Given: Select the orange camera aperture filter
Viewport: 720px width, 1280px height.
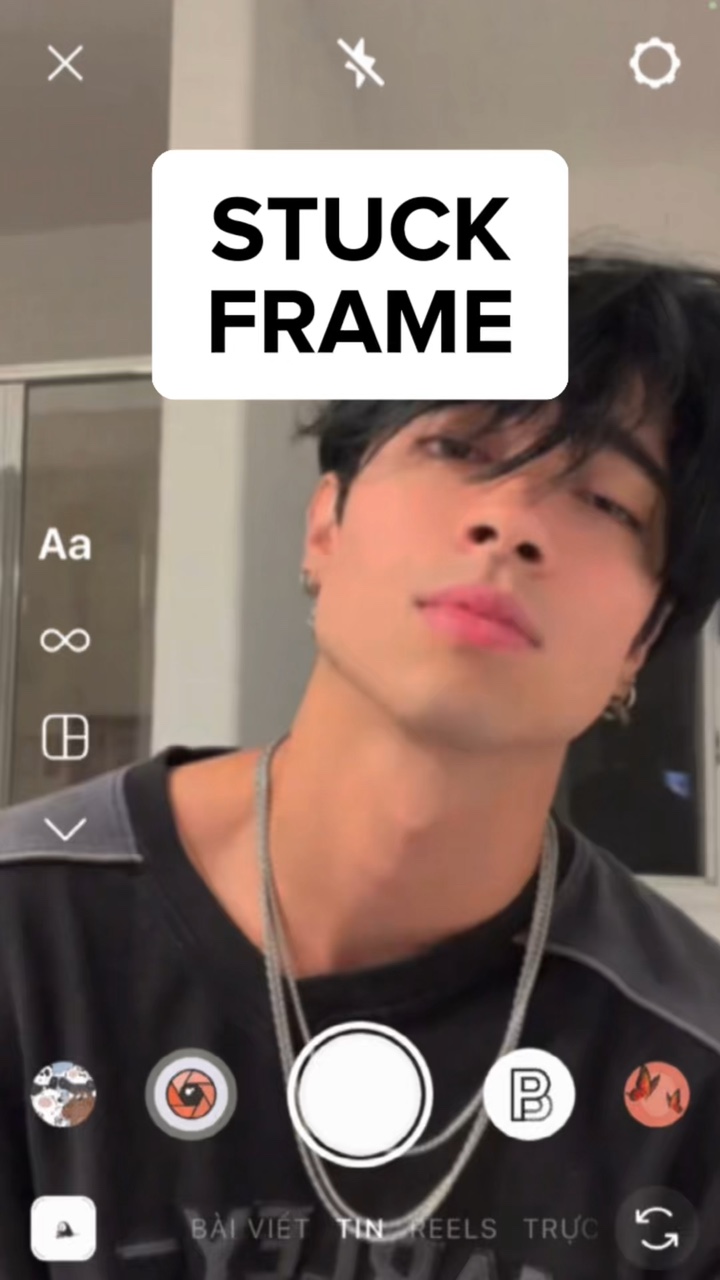Looking at the screenshot, I should coord(191,1094).
